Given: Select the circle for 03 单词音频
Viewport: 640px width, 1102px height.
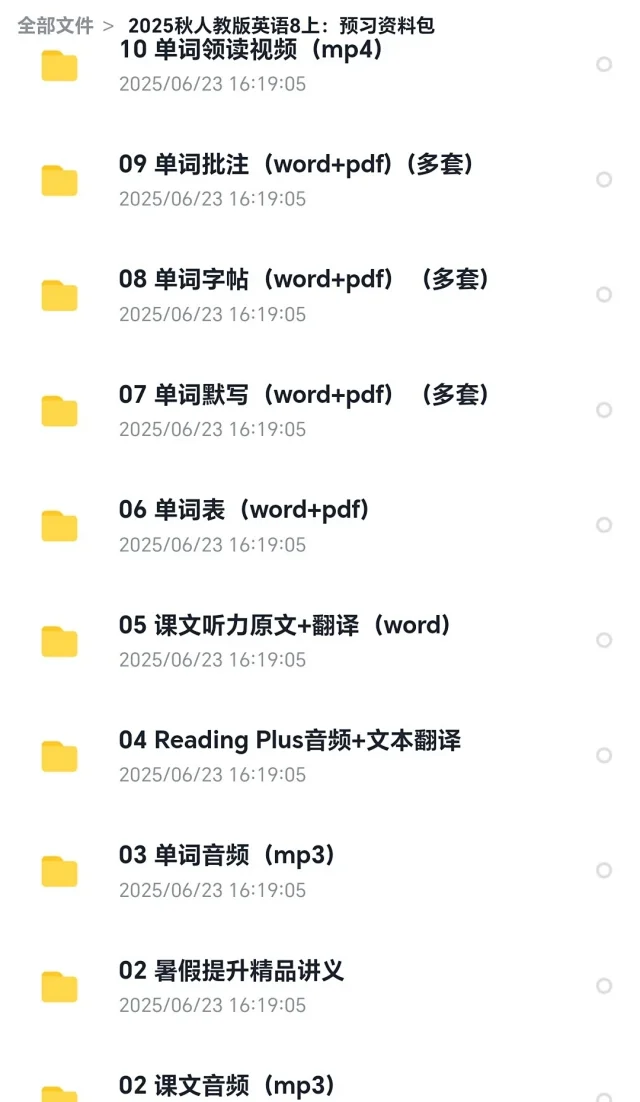Looking at the screenshot, I should 603,870.
